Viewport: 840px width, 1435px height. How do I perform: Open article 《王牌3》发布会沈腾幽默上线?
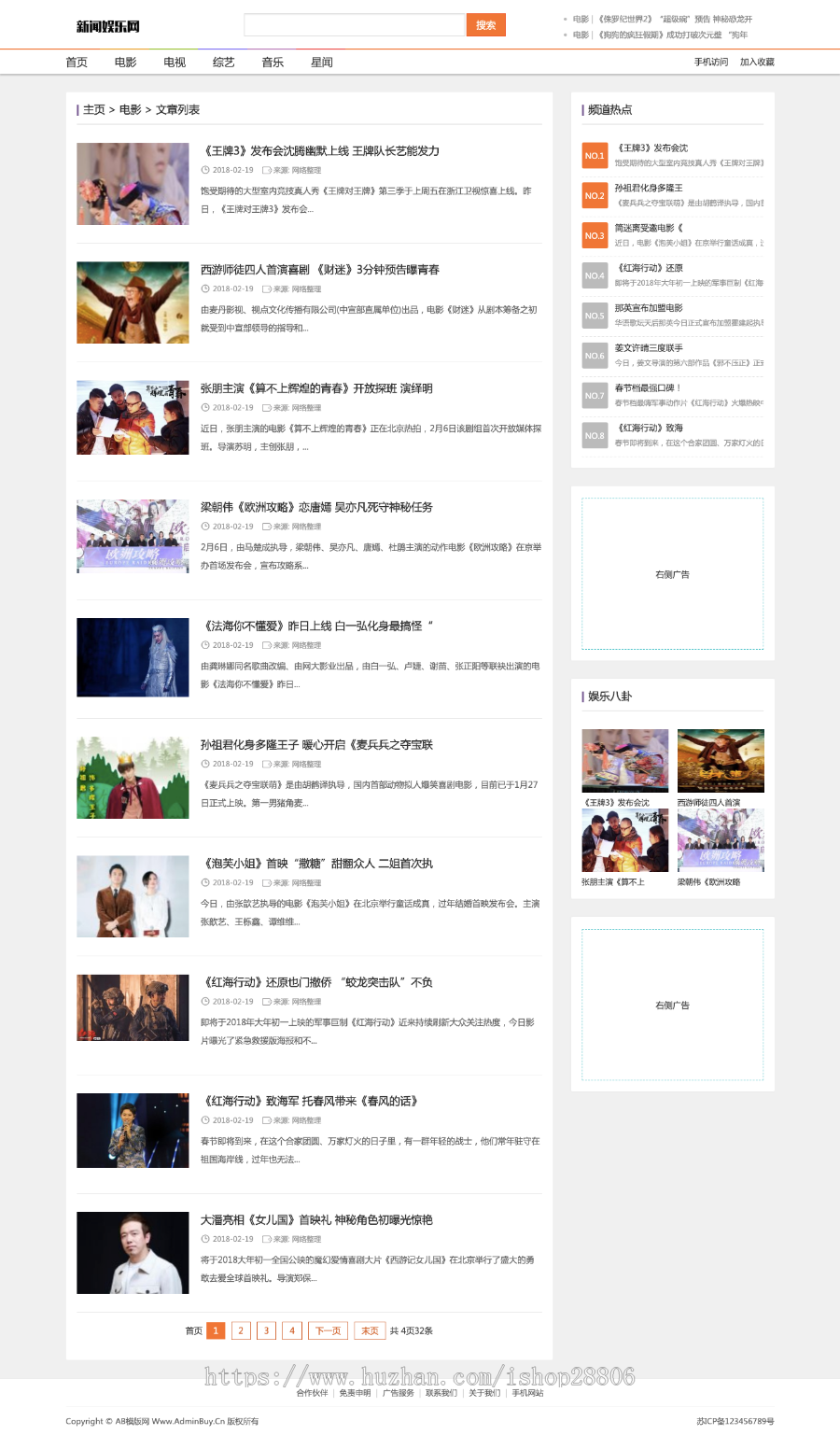pos(320,151)
